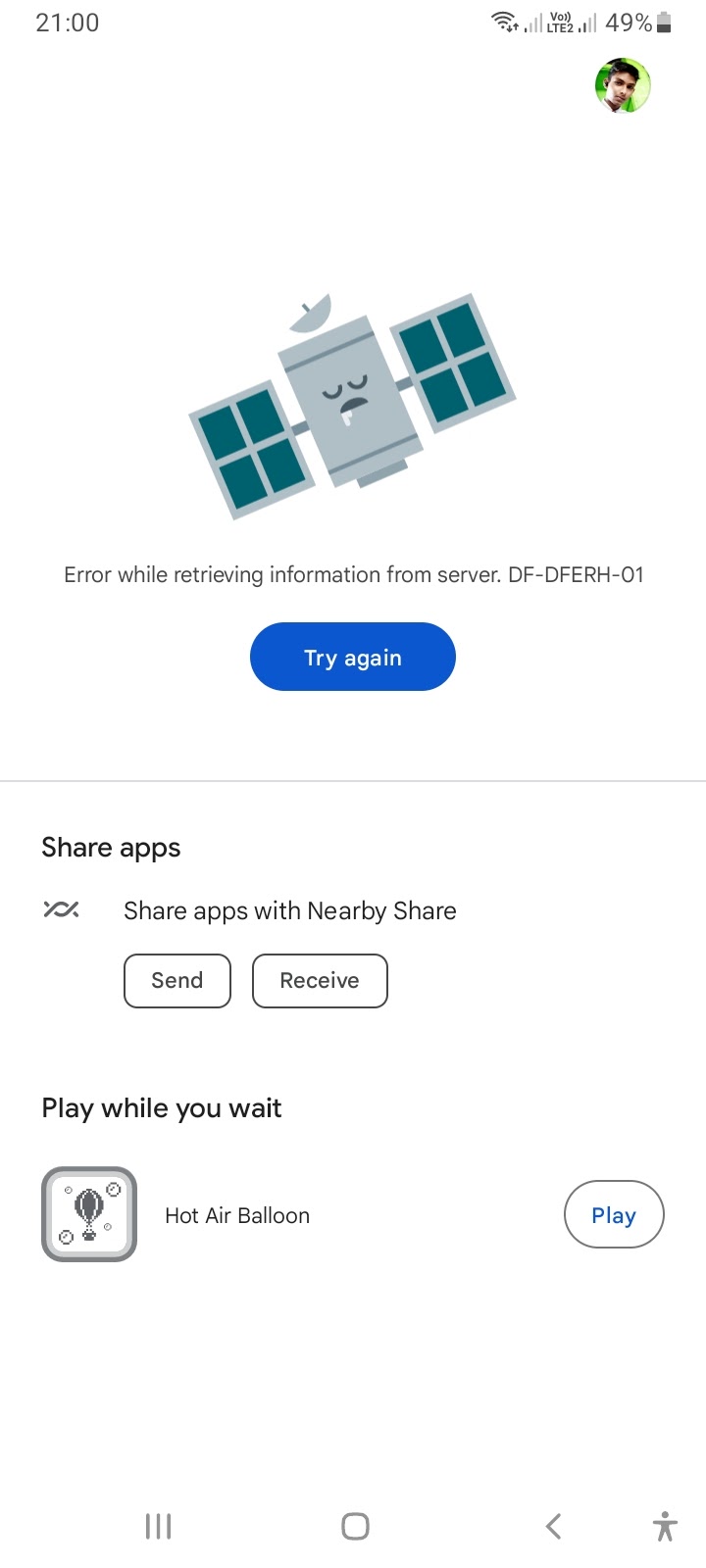Screen dimensions: 706x1568
Task: Receive apps via Nearby Share
Action: (320, 980)
